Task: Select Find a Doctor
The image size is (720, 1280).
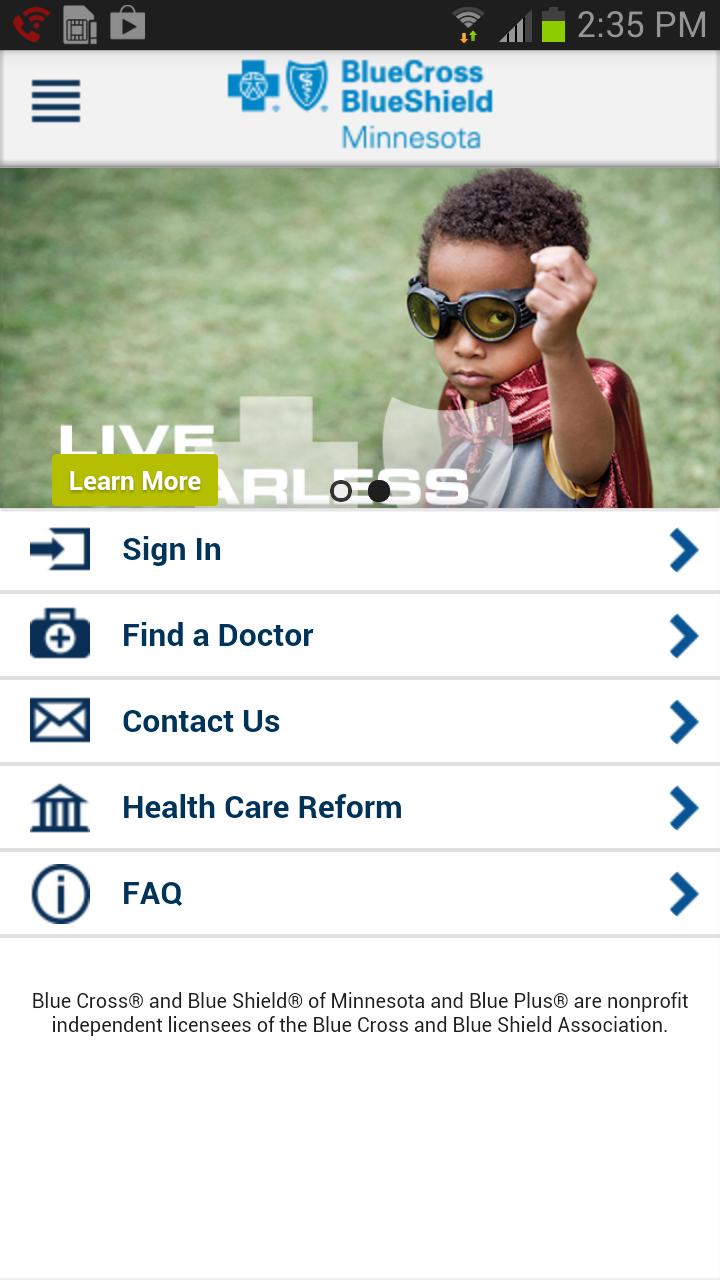Action: pos(360,635)
